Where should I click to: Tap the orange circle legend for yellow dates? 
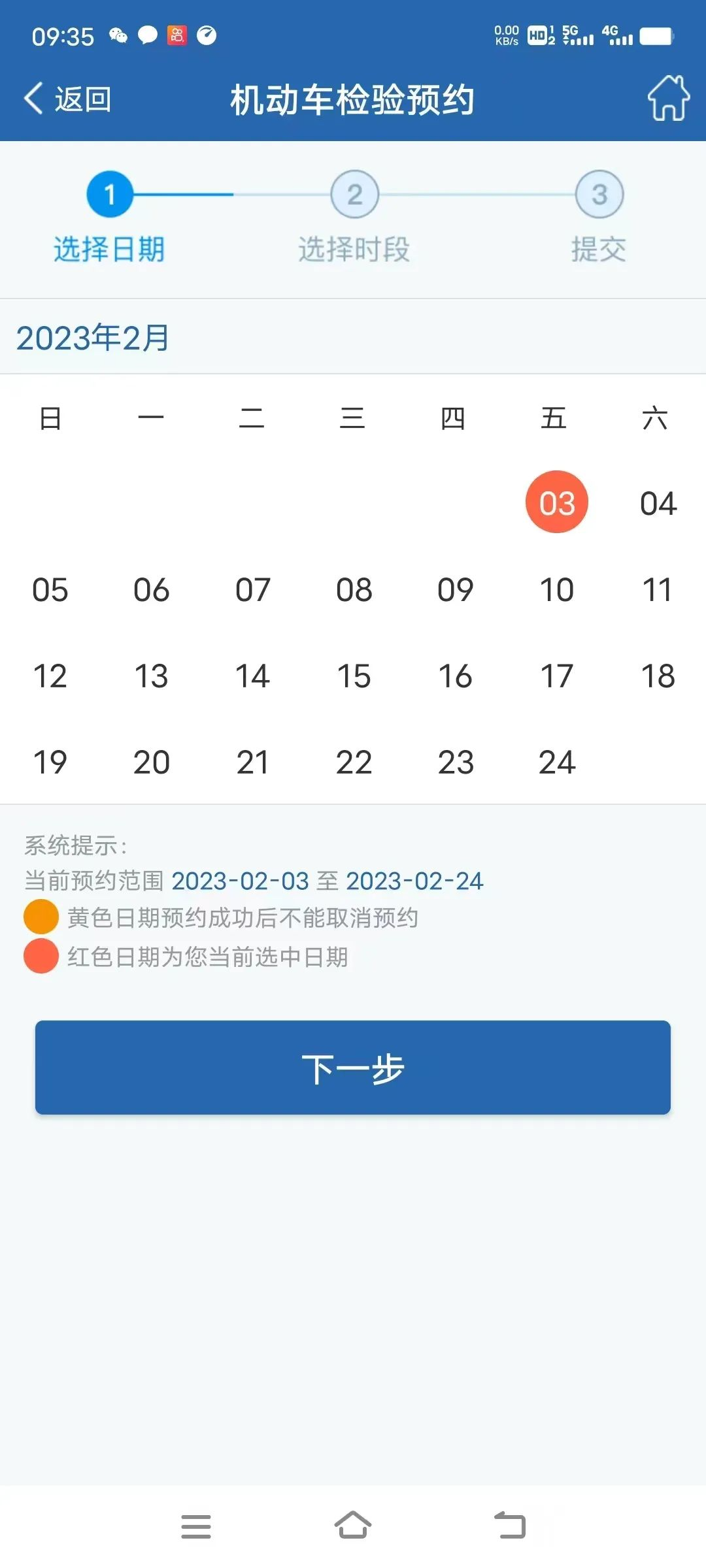pyautogui.click(x=40, y=917)
